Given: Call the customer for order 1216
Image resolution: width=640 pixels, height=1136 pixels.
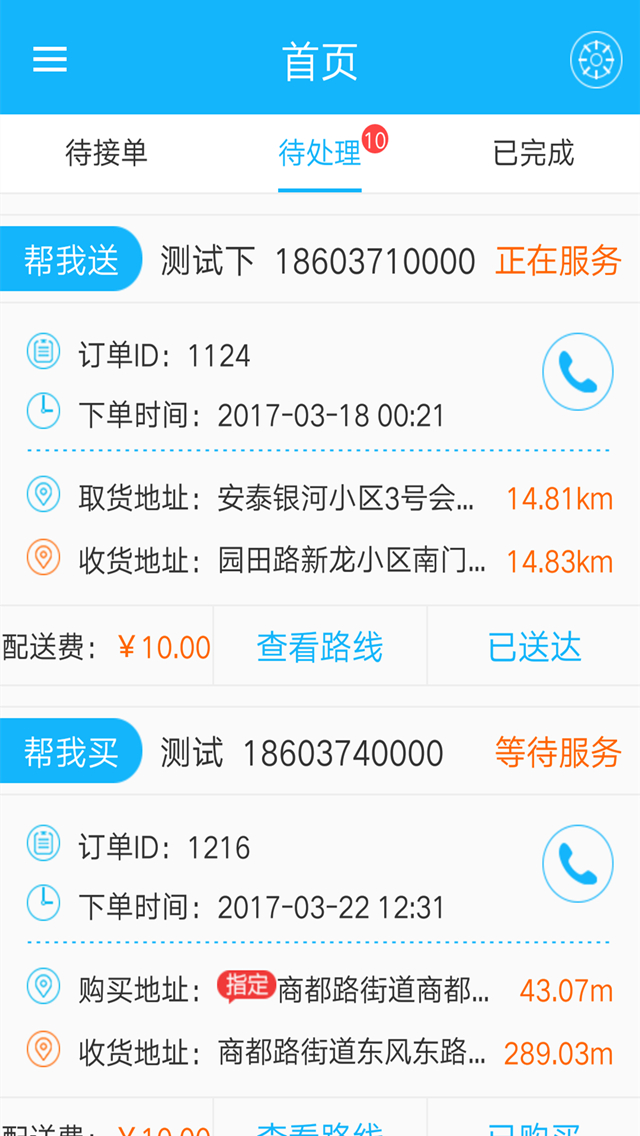Looking at the screenshot, I should pyautogui.click(x=577, y=864).
